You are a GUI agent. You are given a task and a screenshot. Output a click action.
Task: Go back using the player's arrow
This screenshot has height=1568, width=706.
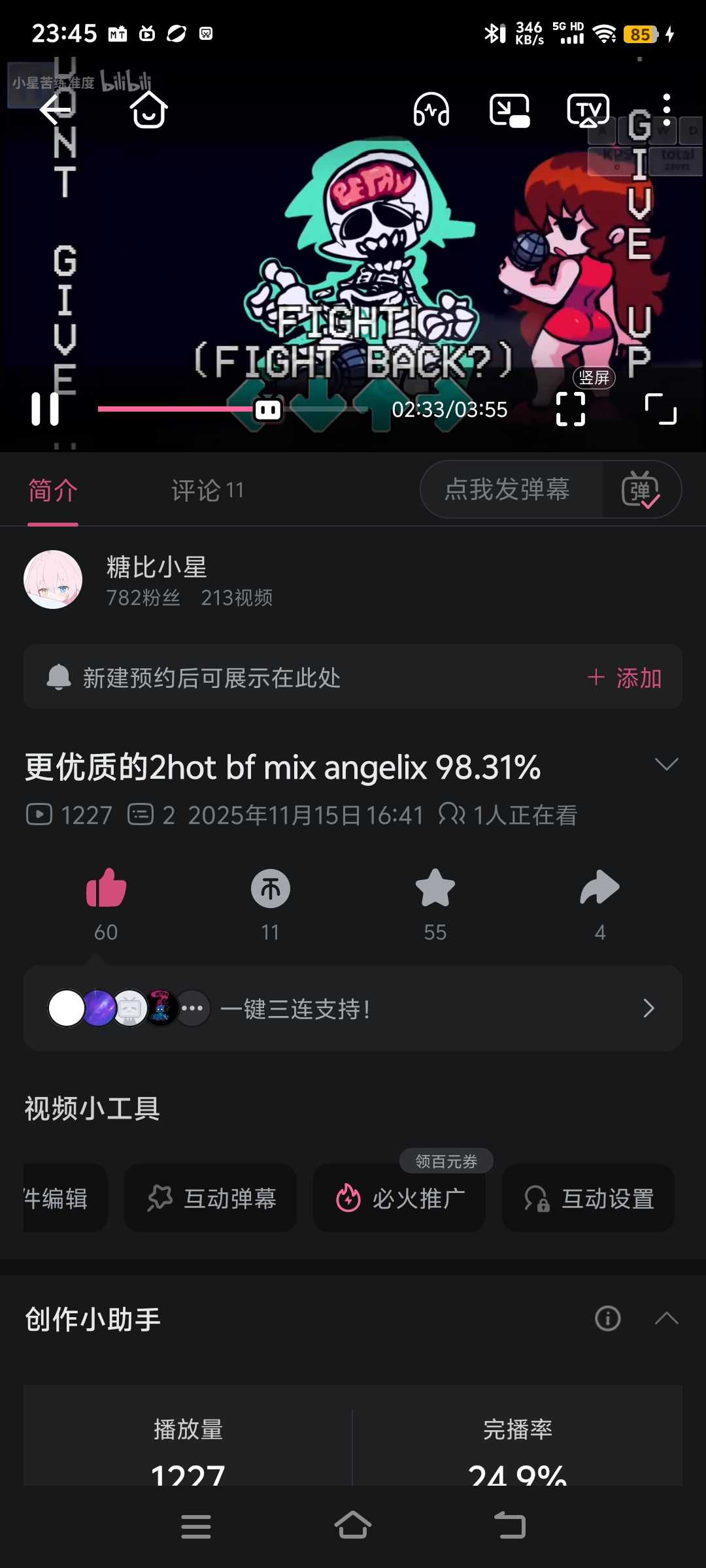point(55,109)
